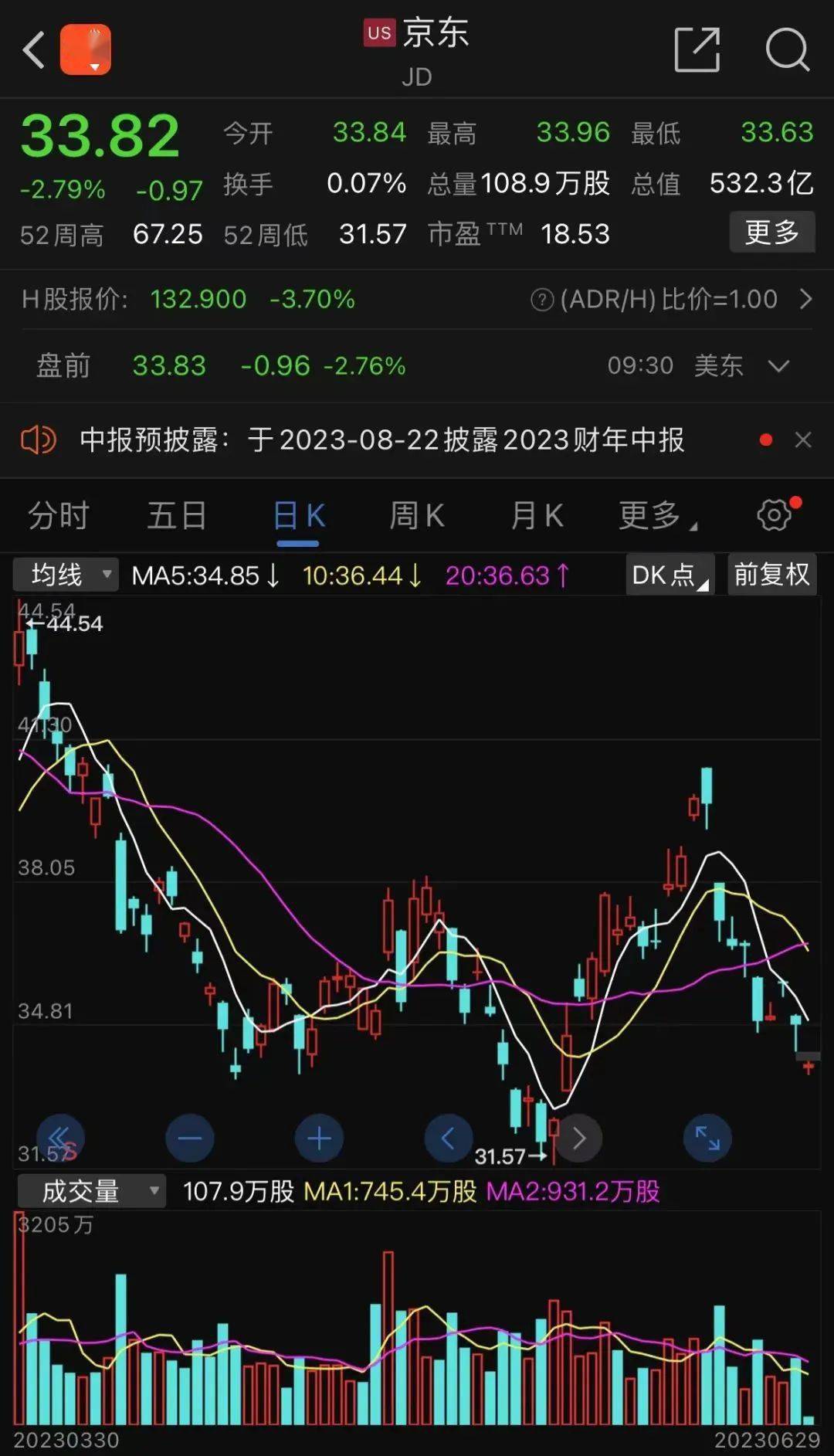The image size is (834, 1456).
Task: Zoom in on the candlestick chart
Action: (318, 1138)
